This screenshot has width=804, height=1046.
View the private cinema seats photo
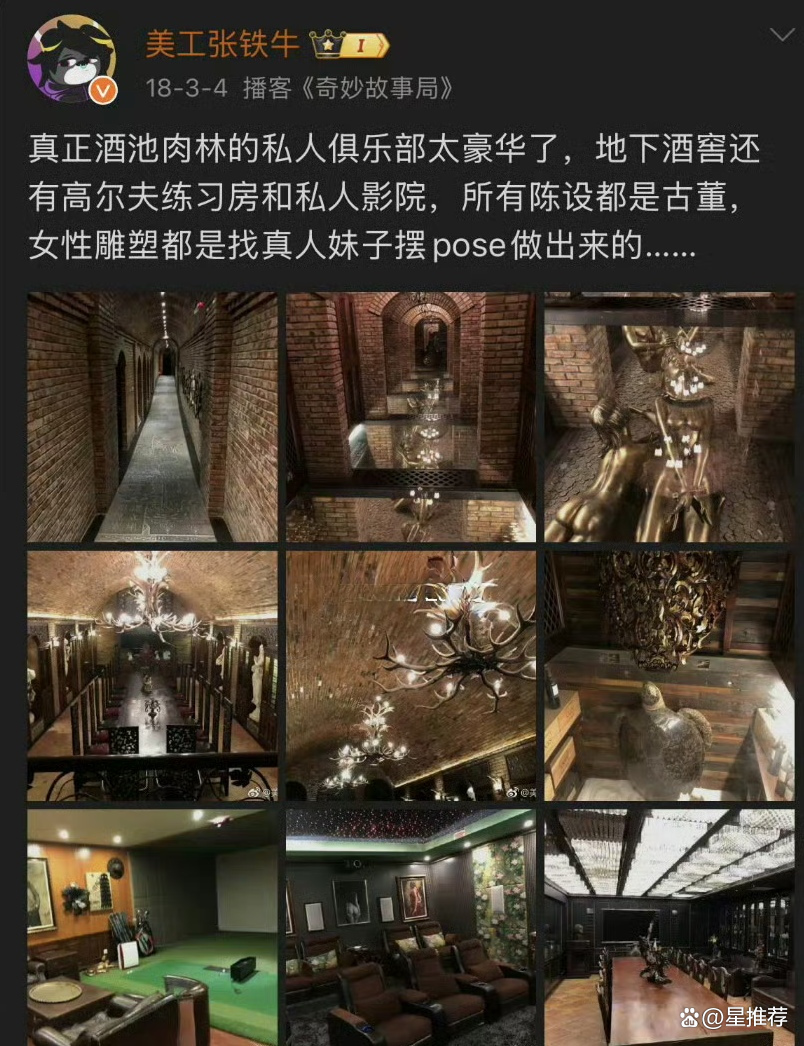[411, 927]
